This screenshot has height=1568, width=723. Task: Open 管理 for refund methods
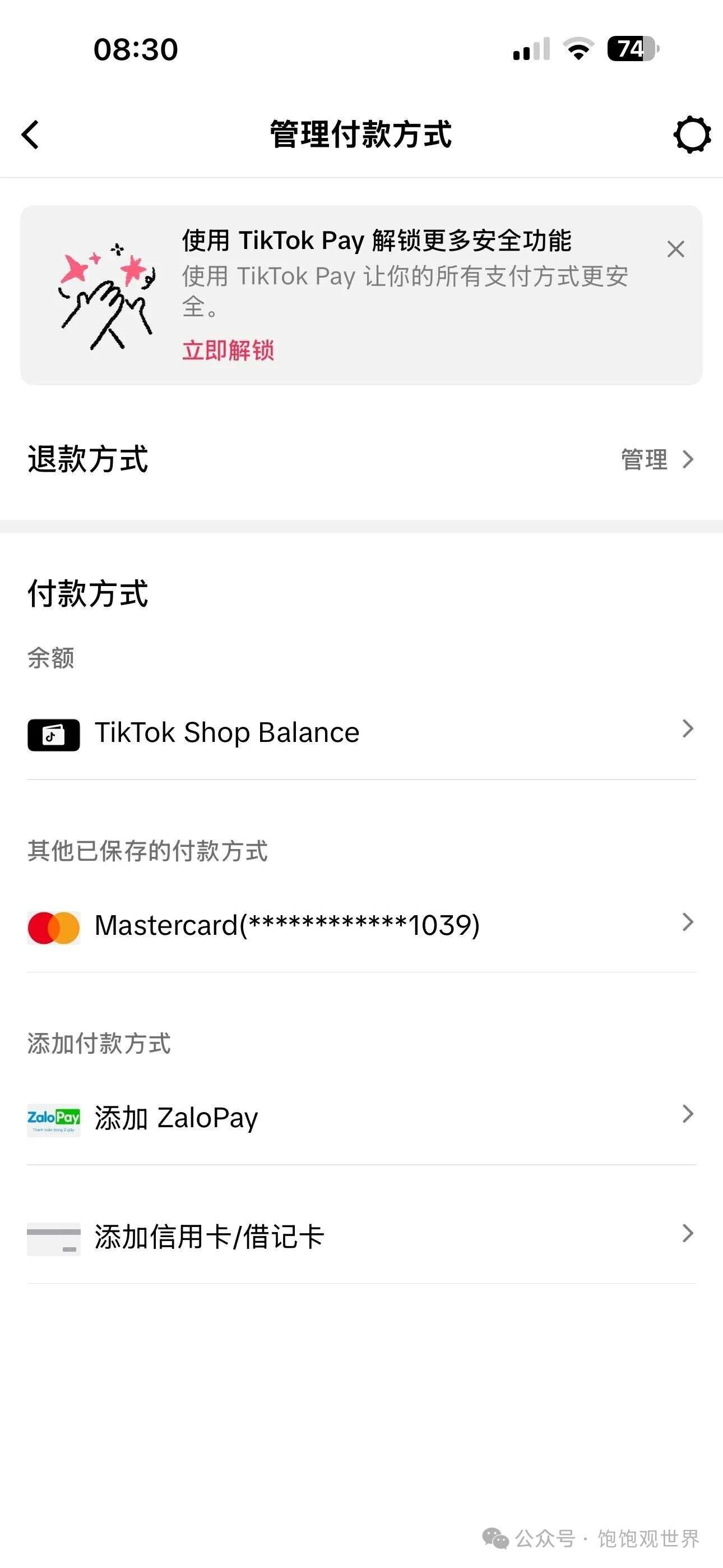click(656, 459)
